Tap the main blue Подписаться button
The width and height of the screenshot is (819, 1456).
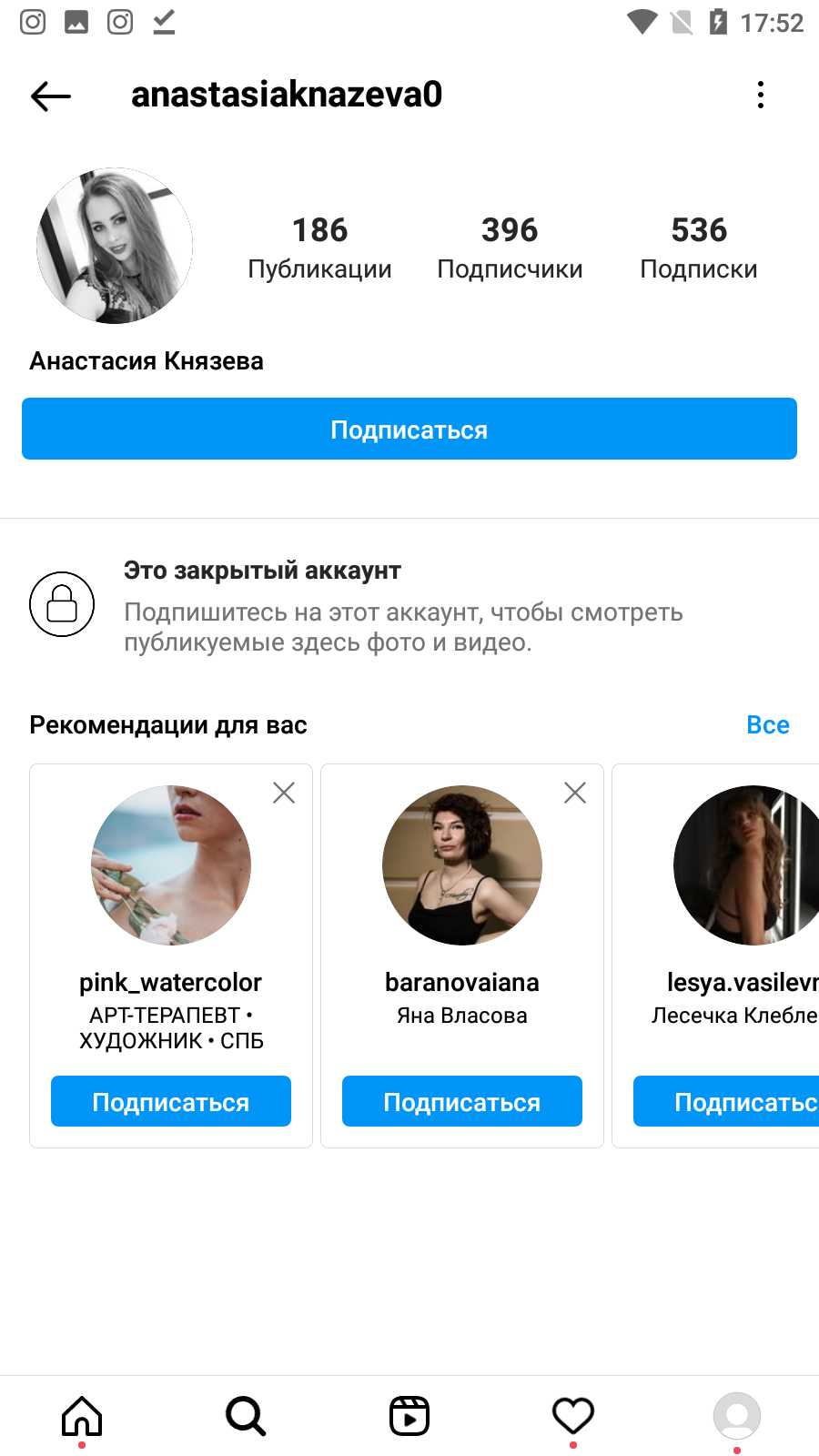pos(409,429)
